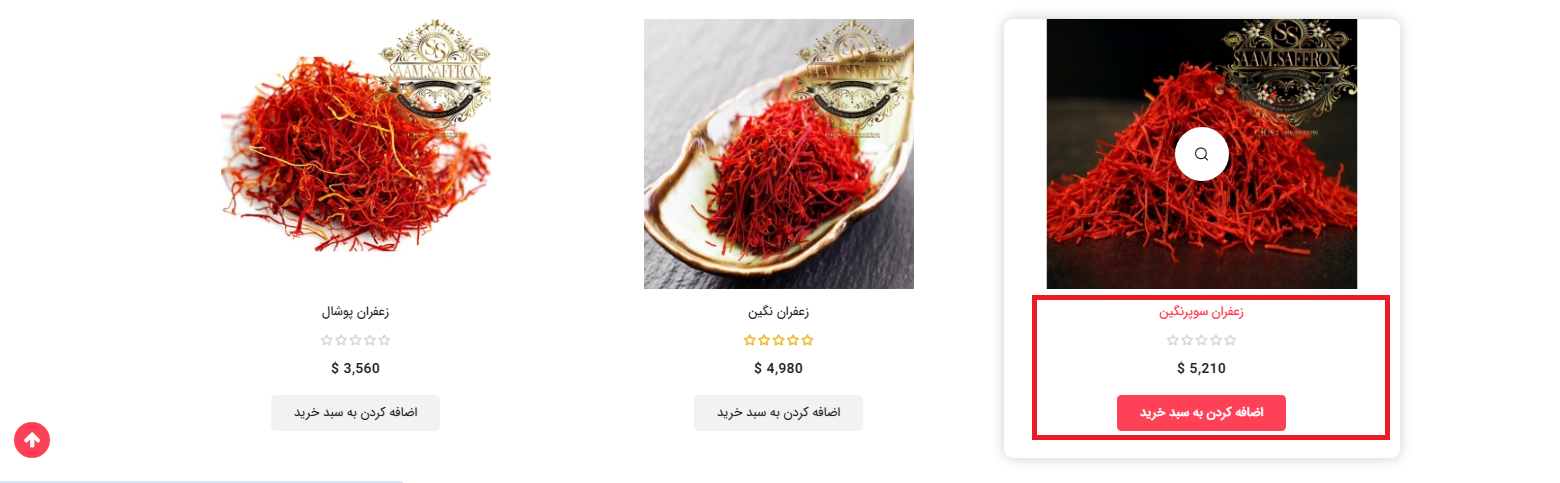Open the زعفران پوشال product image
The height and width of the screenshot is (483, 1560).
[x=355, y=140]
